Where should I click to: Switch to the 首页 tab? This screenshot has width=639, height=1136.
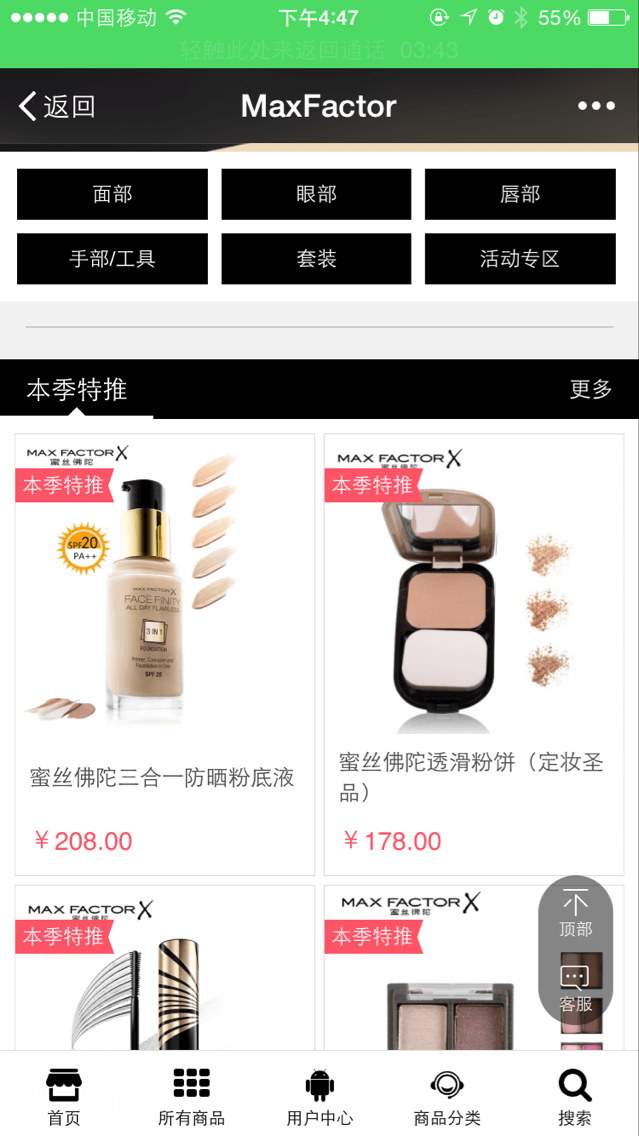click(x=64, y=1096)
